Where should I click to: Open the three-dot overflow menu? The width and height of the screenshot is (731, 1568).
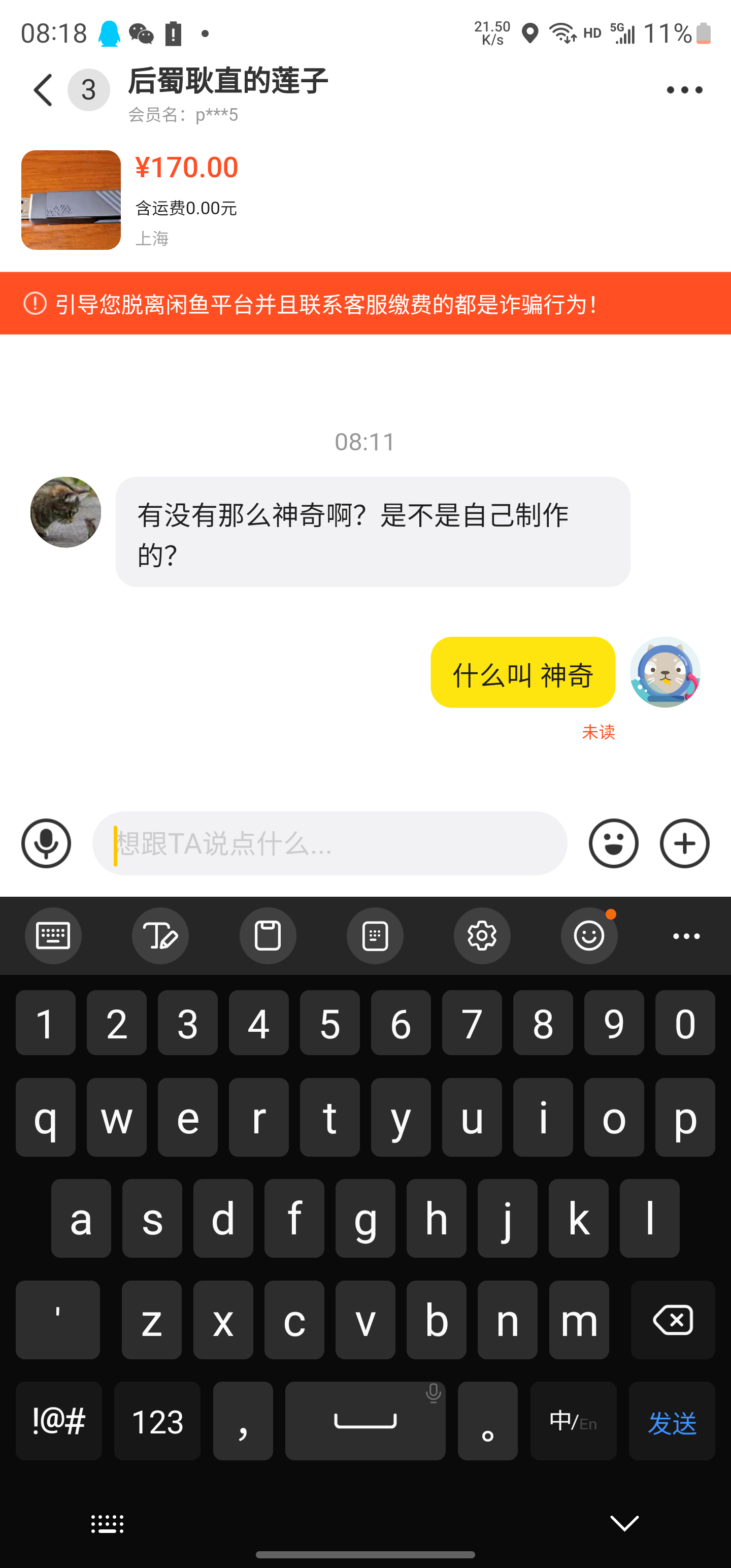tap(684, 90)
